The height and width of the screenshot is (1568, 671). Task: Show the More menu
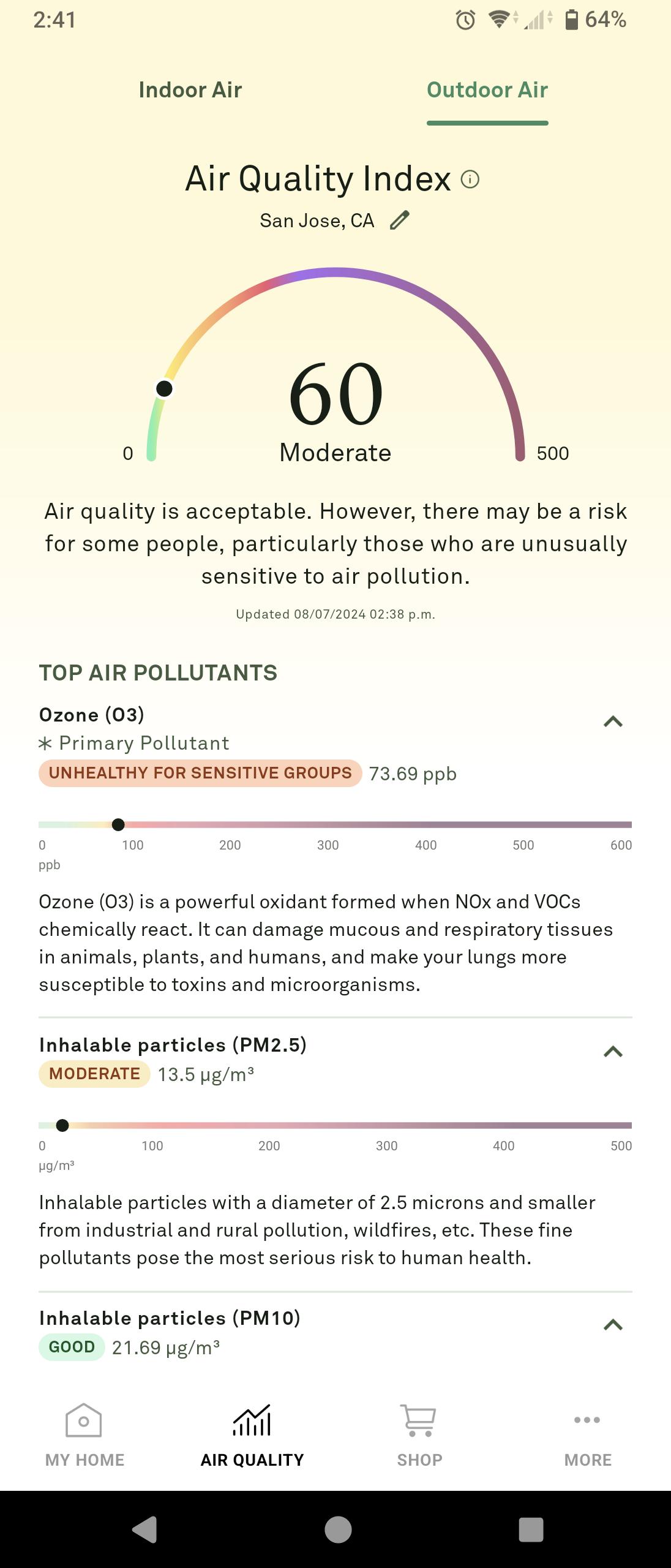pos(587,1436)
